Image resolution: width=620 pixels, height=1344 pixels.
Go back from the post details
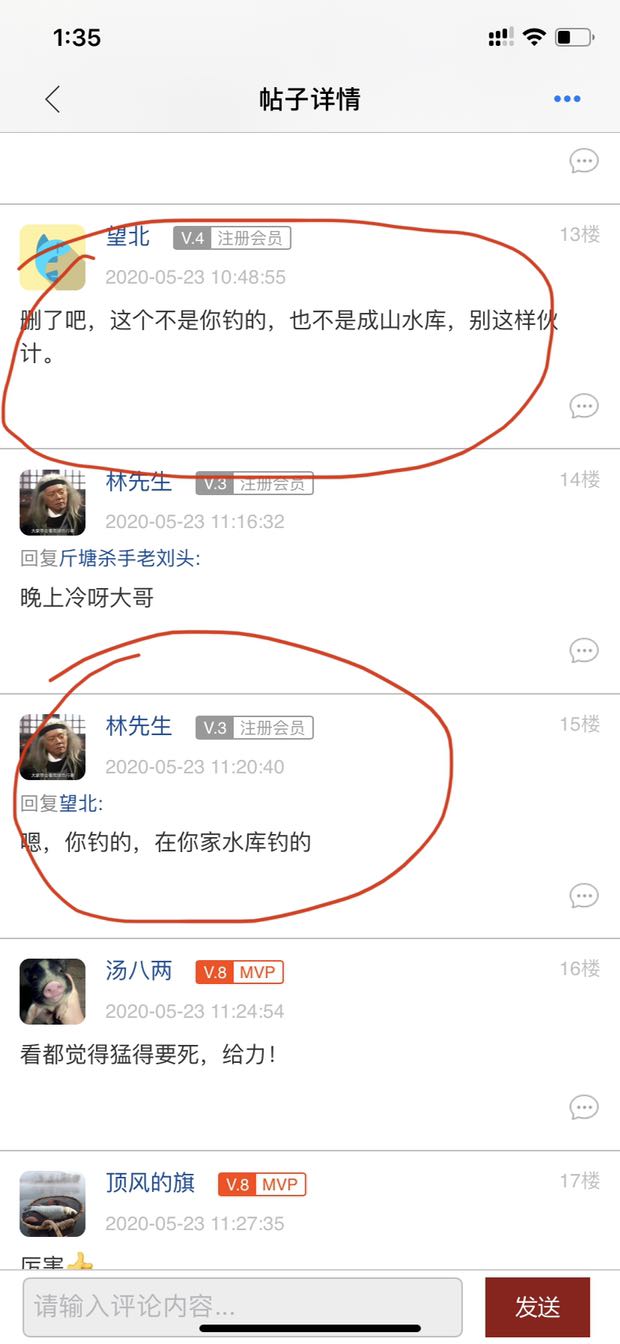(x=53, y=99)
